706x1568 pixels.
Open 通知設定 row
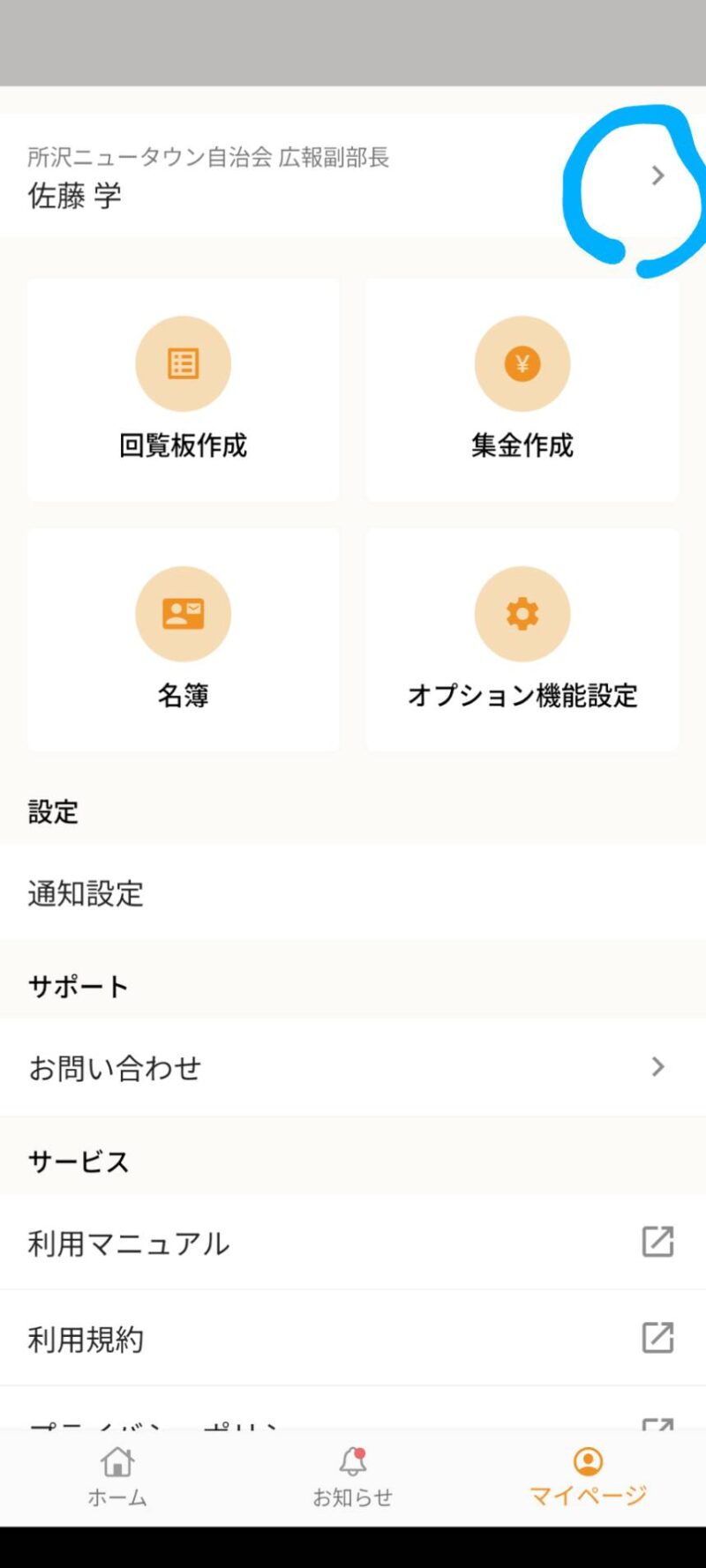coord(353,892)
